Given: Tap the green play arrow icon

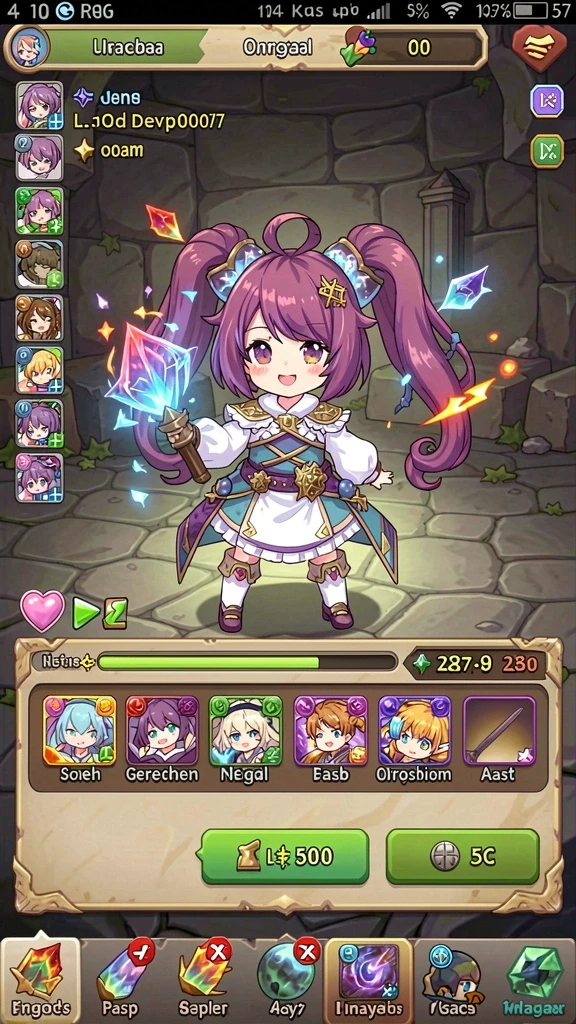Looking at the screenshot, I should [x=86, y=613].
